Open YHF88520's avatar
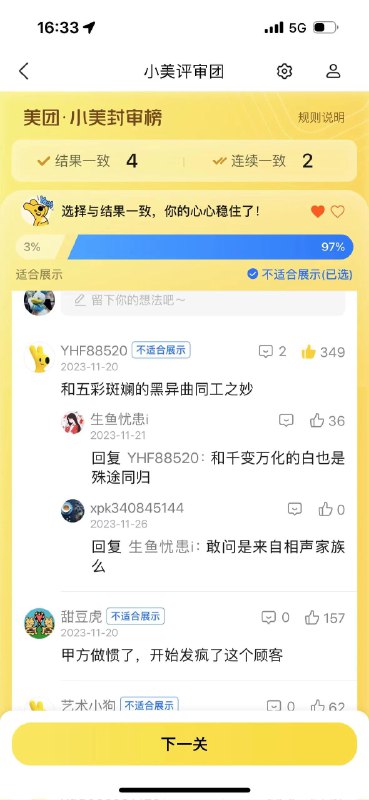Viewport: 369px width, 800px height. 39,358
